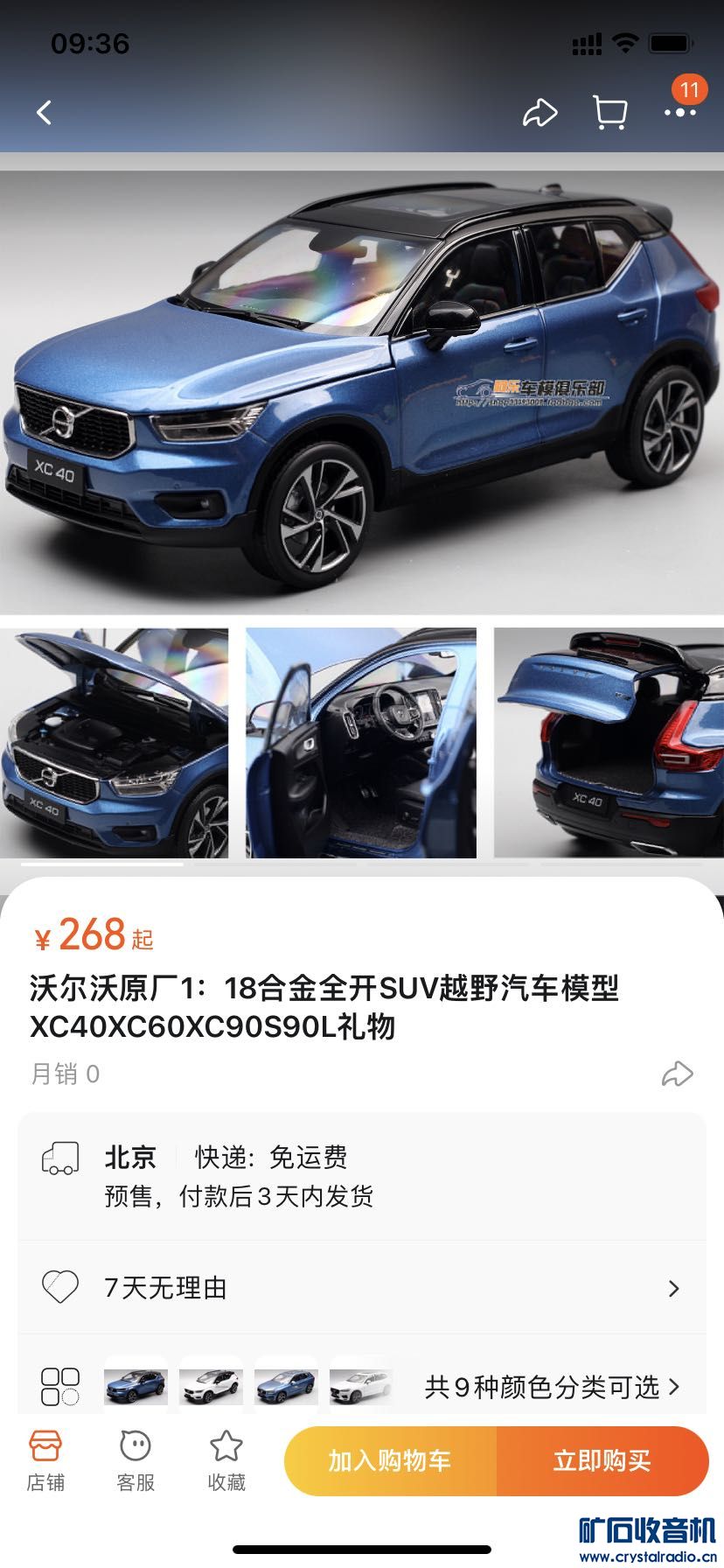The width and height of the screenshot is (724, 1568).
Task: Open the overflow menu with 11 badge
Action: [x=679, y=112]
